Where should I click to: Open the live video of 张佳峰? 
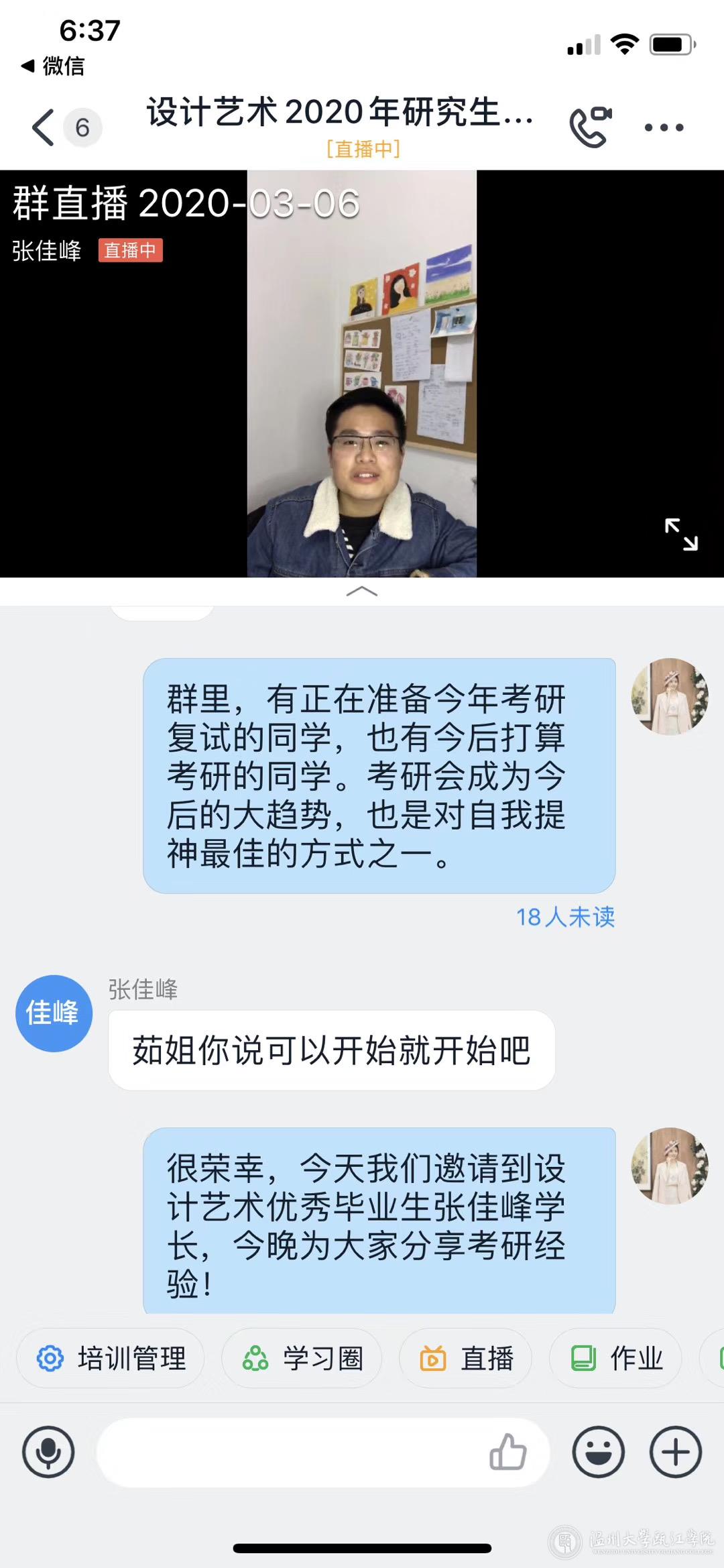(362, 374)
